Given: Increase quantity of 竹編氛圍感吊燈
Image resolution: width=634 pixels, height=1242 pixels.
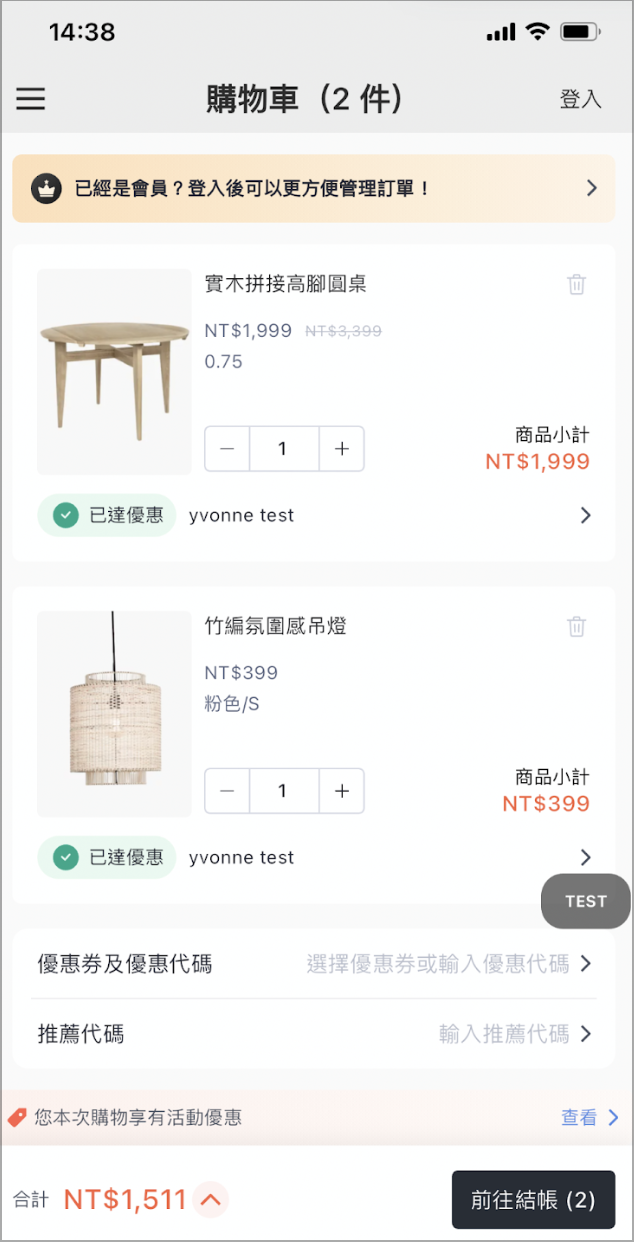Looking at the screenshot, I should (x=342, y=791).
